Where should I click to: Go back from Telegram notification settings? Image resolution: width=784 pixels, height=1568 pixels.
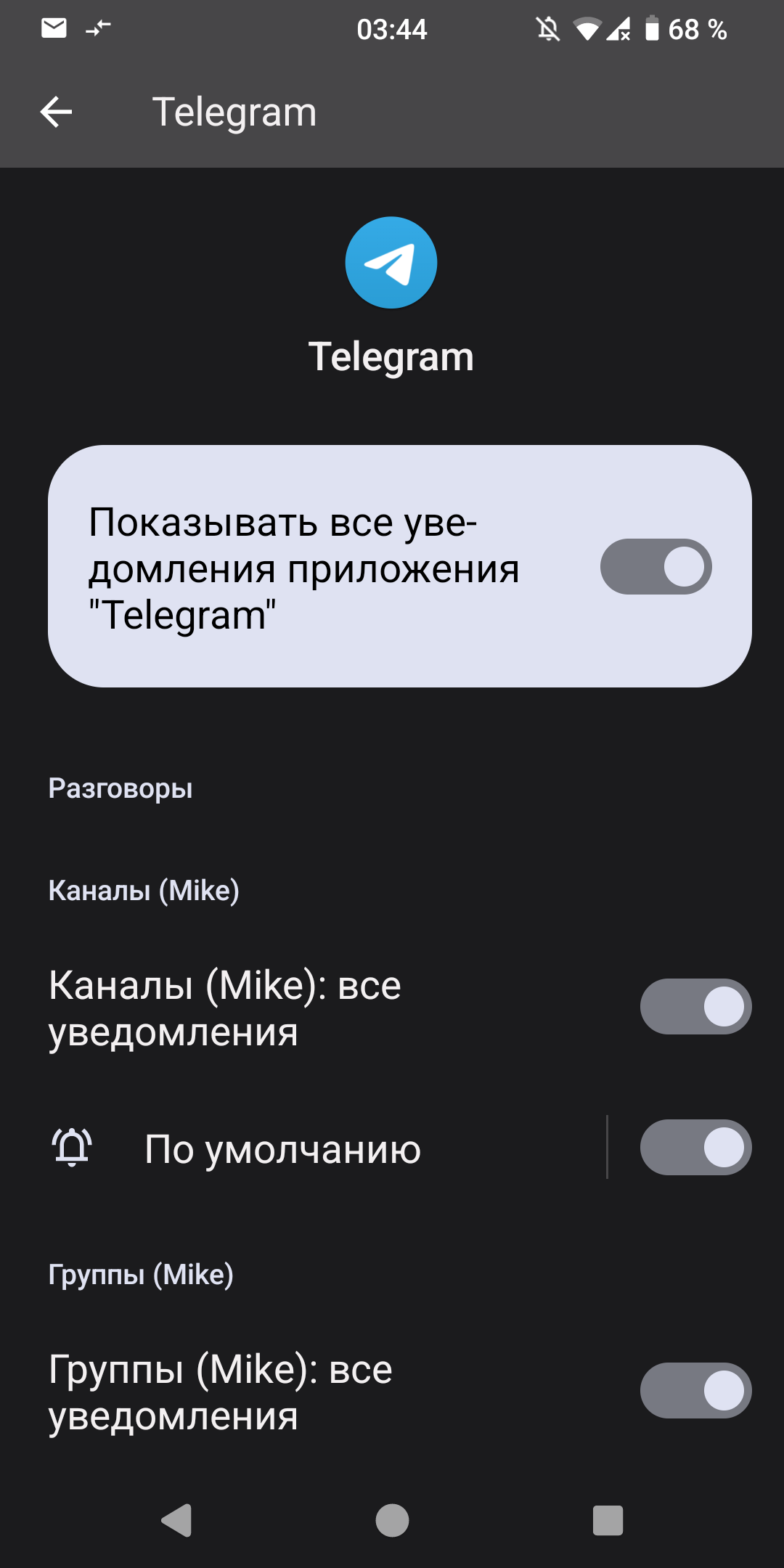(56, 113)
